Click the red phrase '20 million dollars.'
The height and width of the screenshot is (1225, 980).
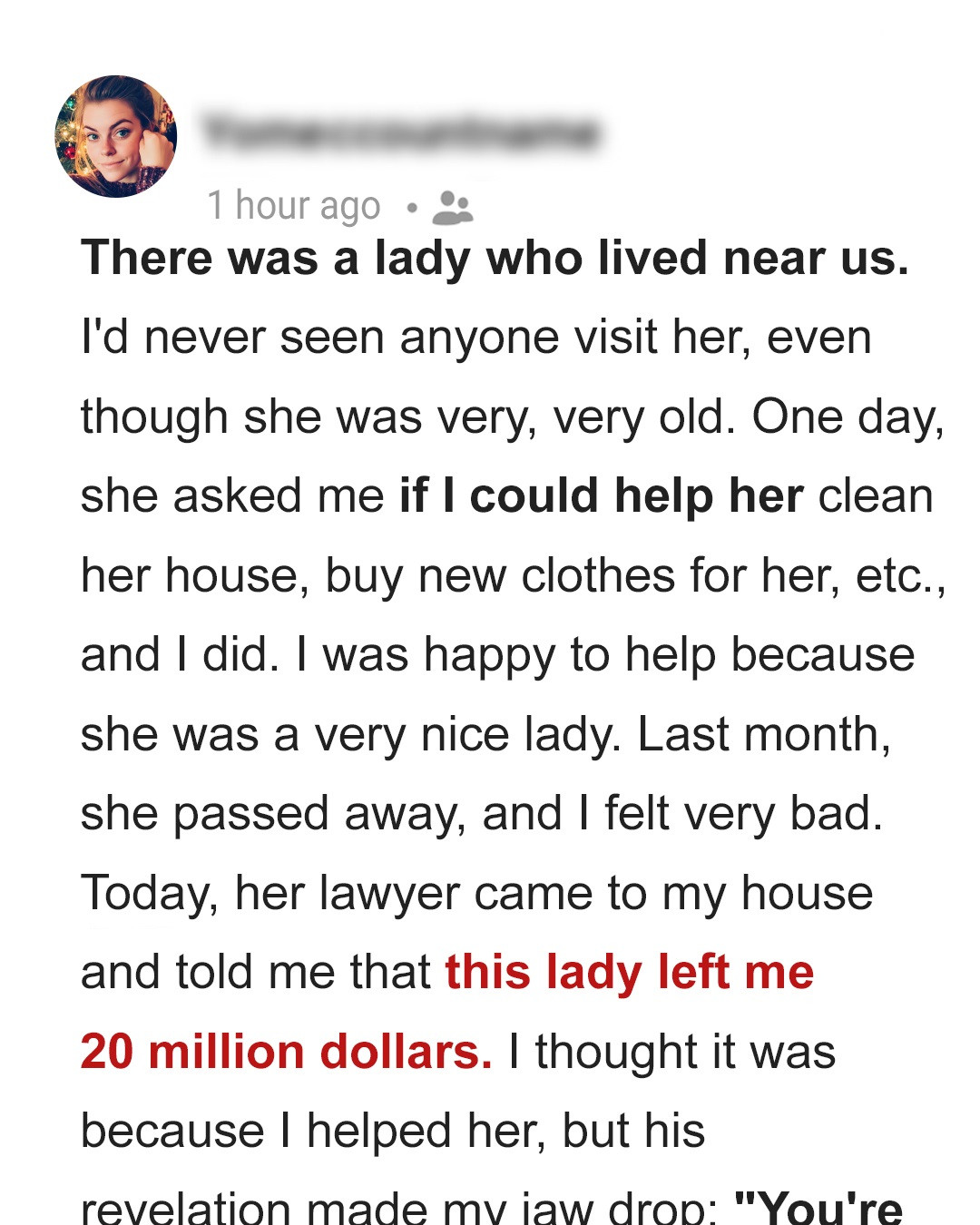pyautogui.click(x=281, y=1051)
